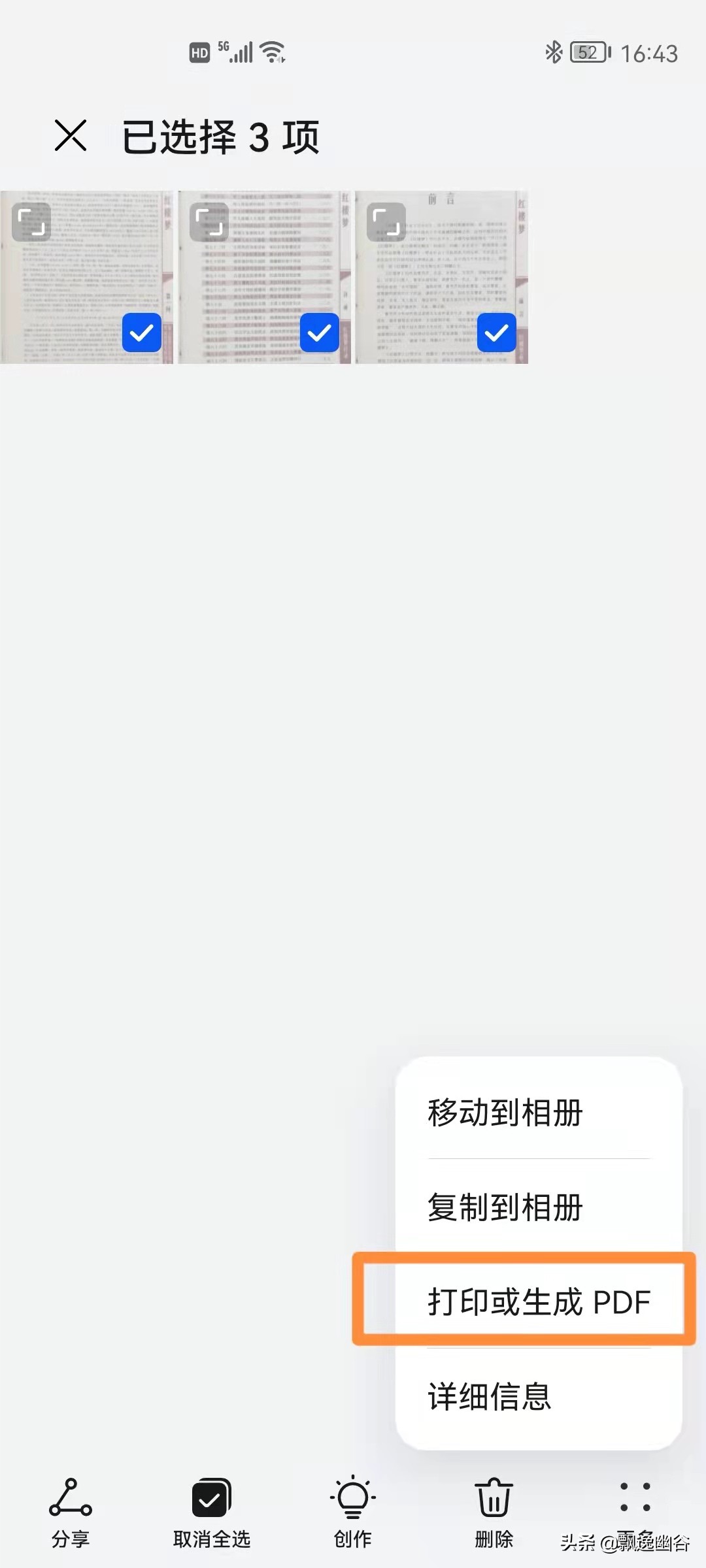Tap the battery indicator in the status bar
The height and width of the screenshot is (1568, 706).
click(x=587, y=52)
